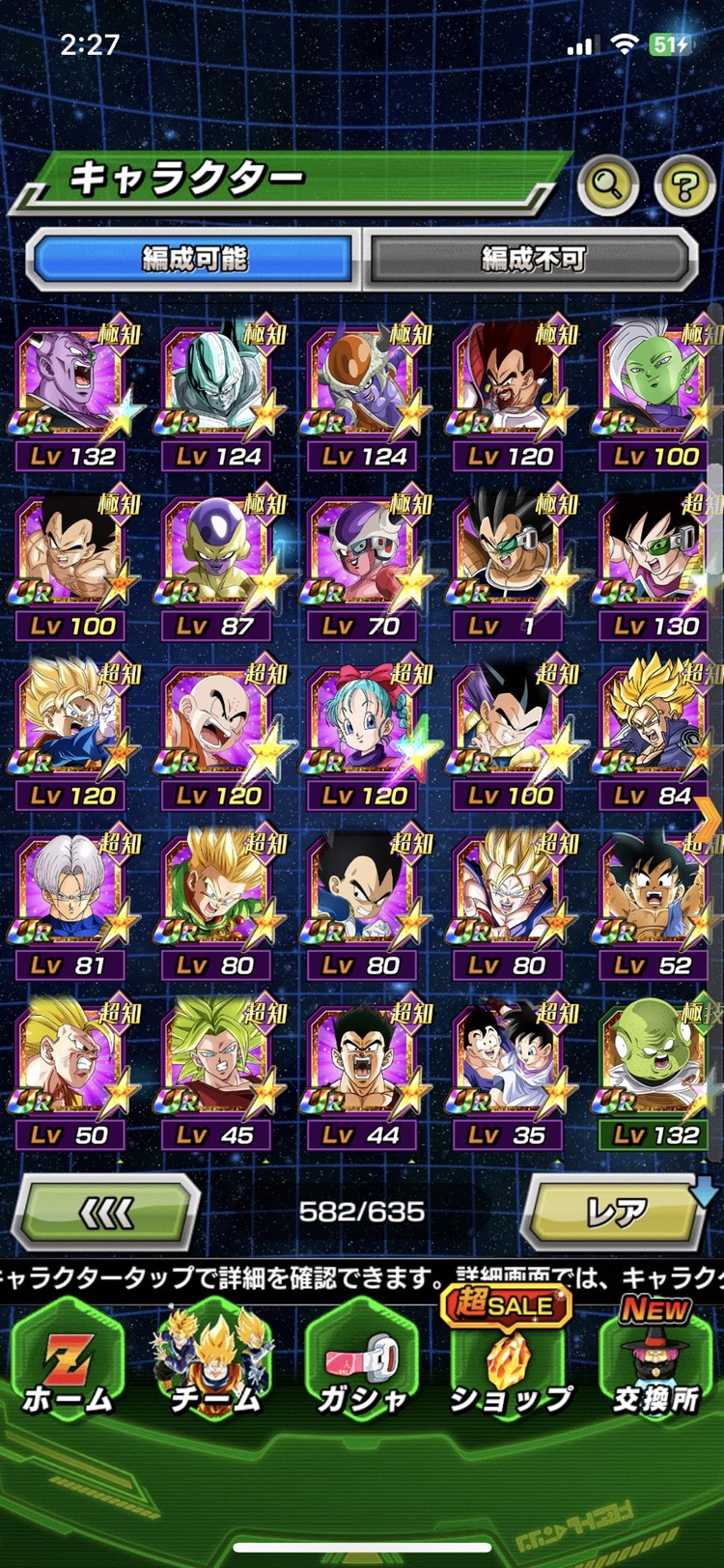Open the Lv 132 purple character card
Viewport: 724px width, 1568px height.
(72, 386)
